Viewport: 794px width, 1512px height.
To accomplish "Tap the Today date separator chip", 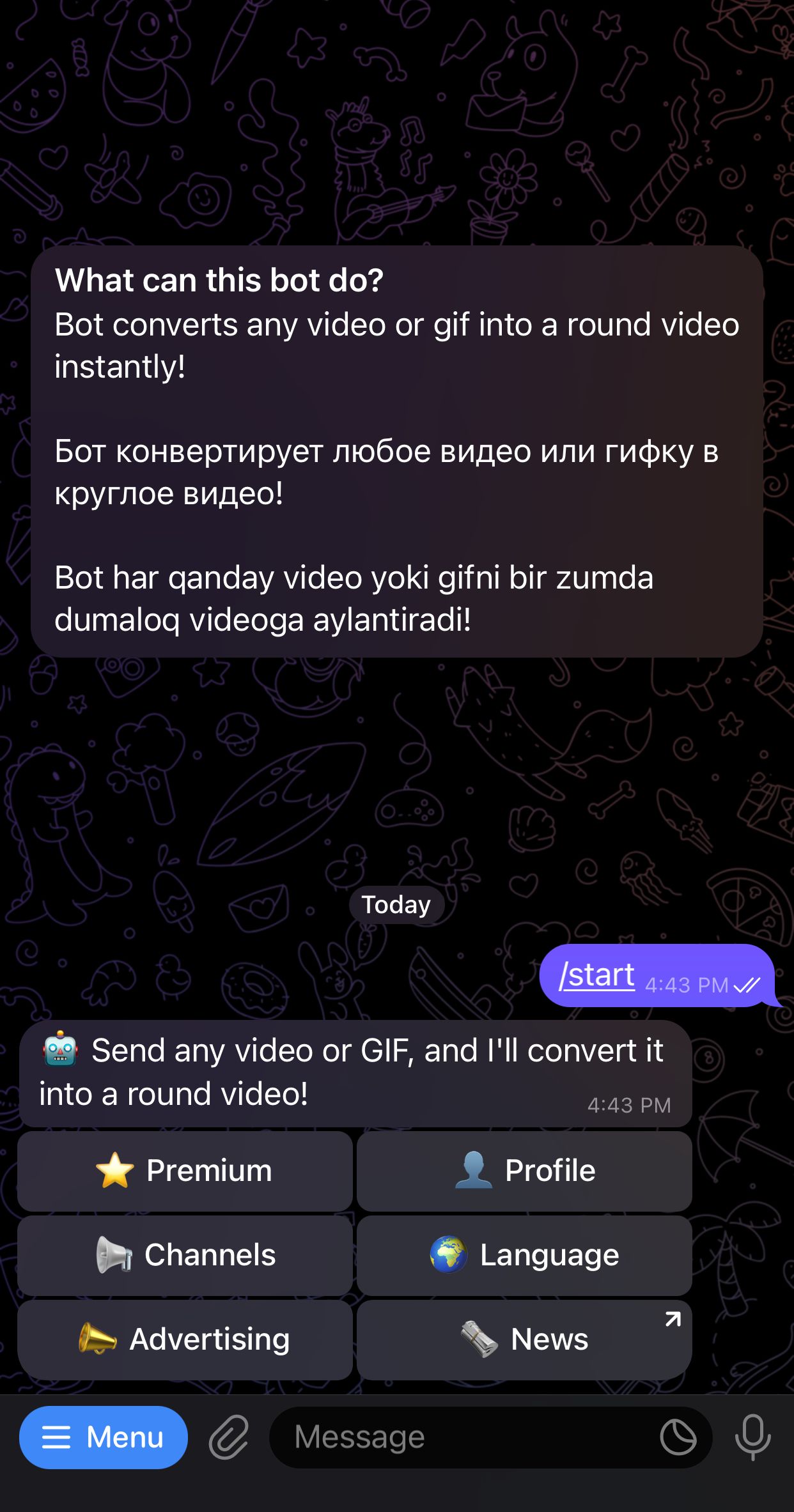I will (x=396, y=904).
